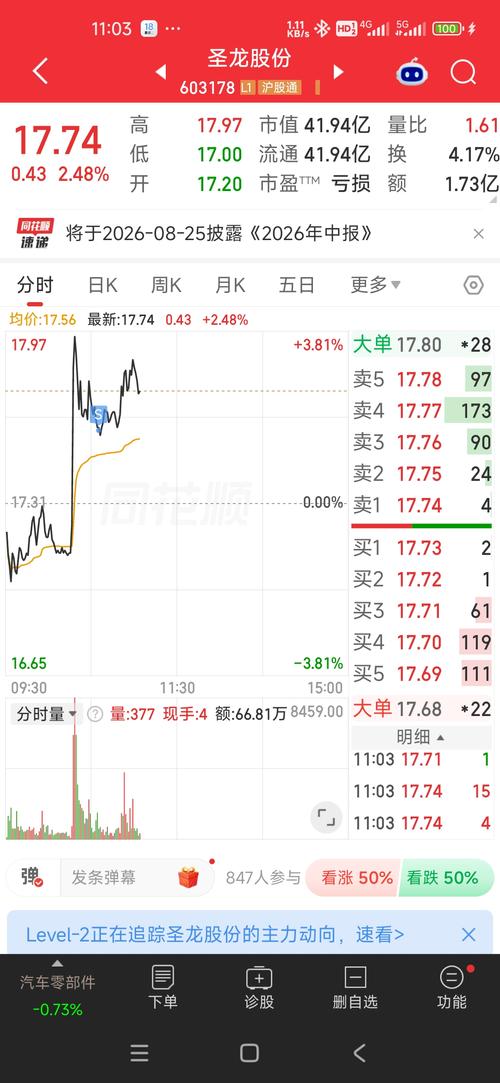Go back using the header arrow
The image size is (500, 1083).
coord(40,71)
